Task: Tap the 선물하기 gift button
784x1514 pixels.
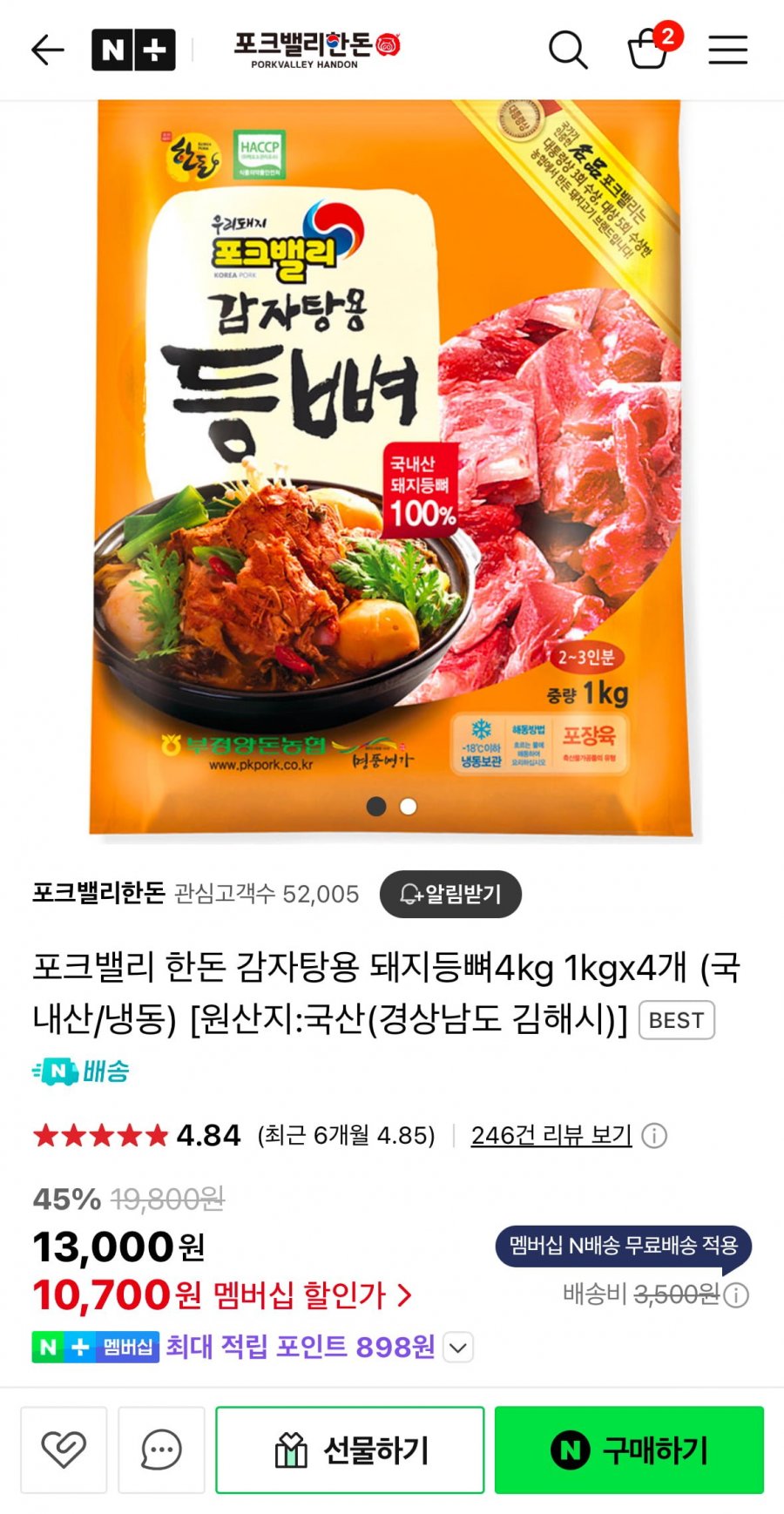Action: tap(350, 1450)
